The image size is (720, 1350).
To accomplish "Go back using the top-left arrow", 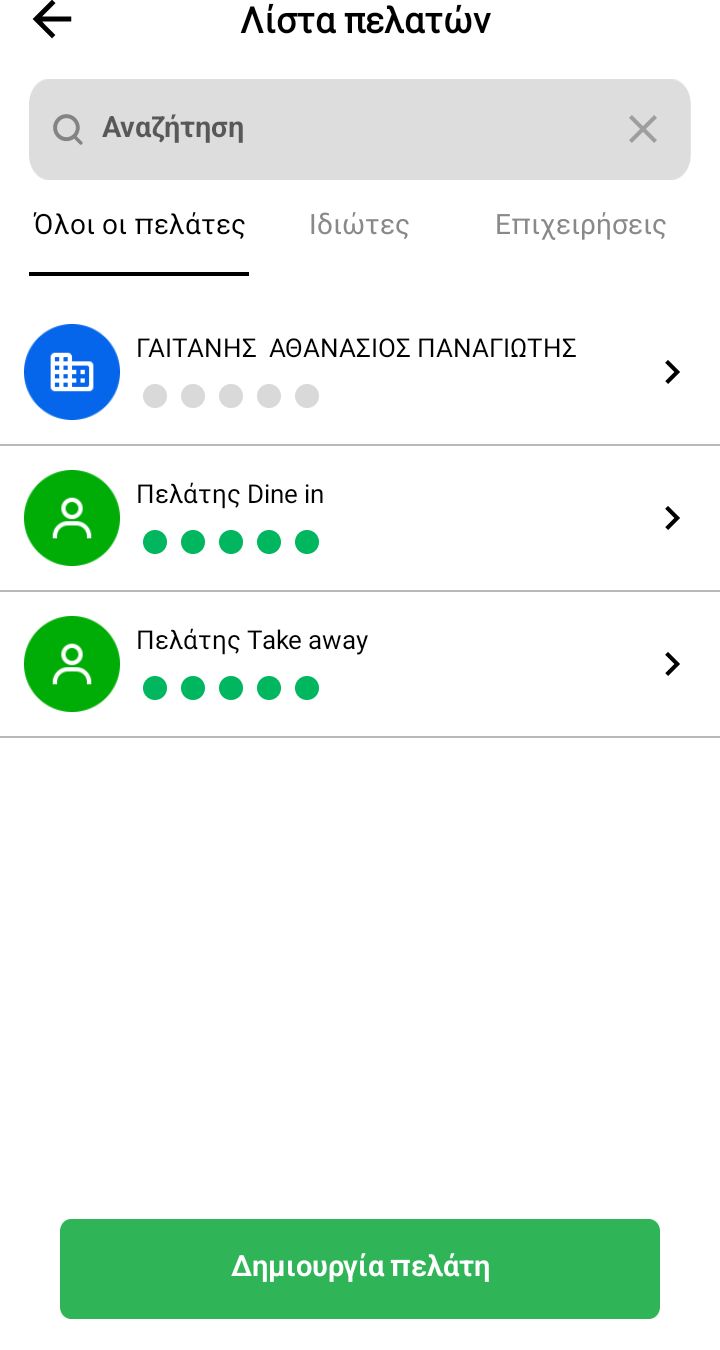I will 52,21.
